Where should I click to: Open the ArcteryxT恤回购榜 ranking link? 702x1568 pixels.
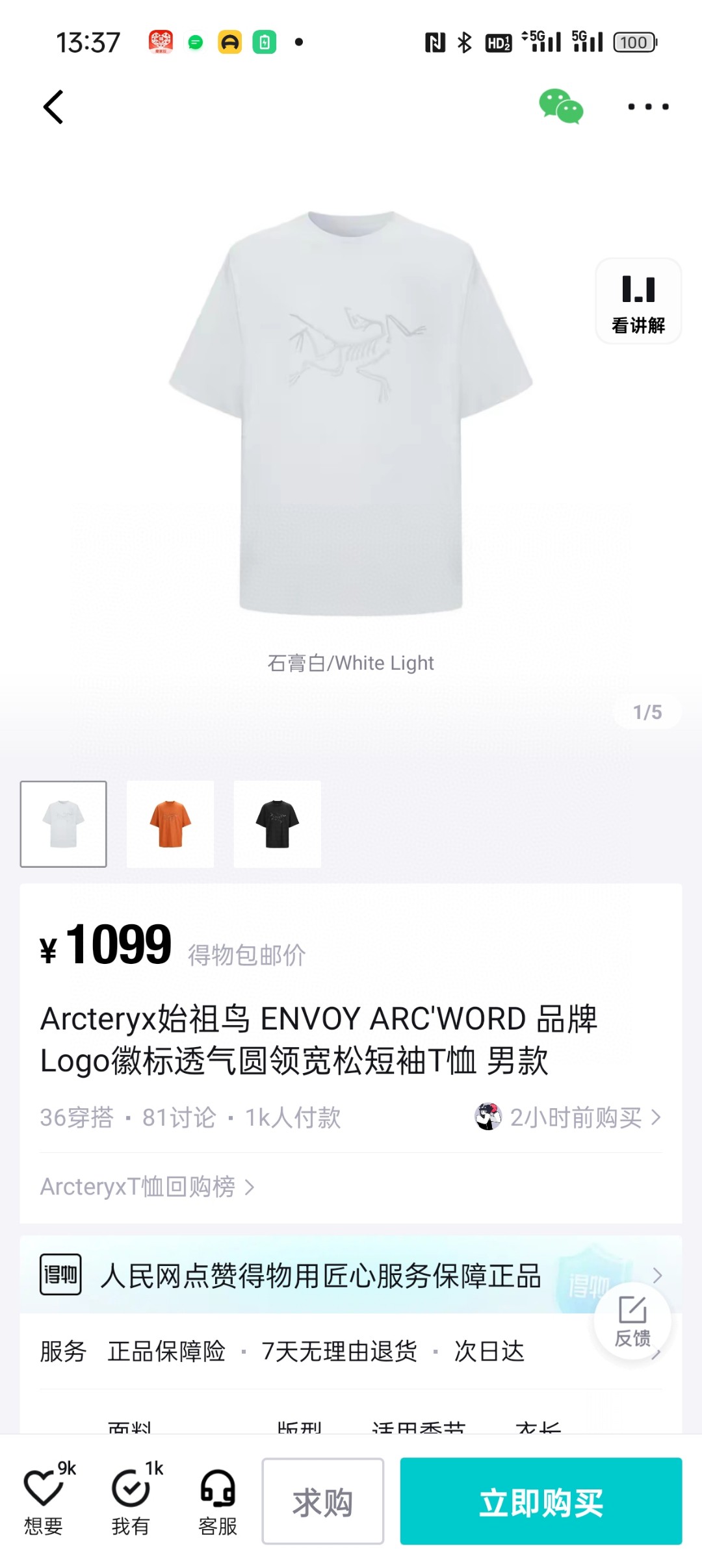147,1187
